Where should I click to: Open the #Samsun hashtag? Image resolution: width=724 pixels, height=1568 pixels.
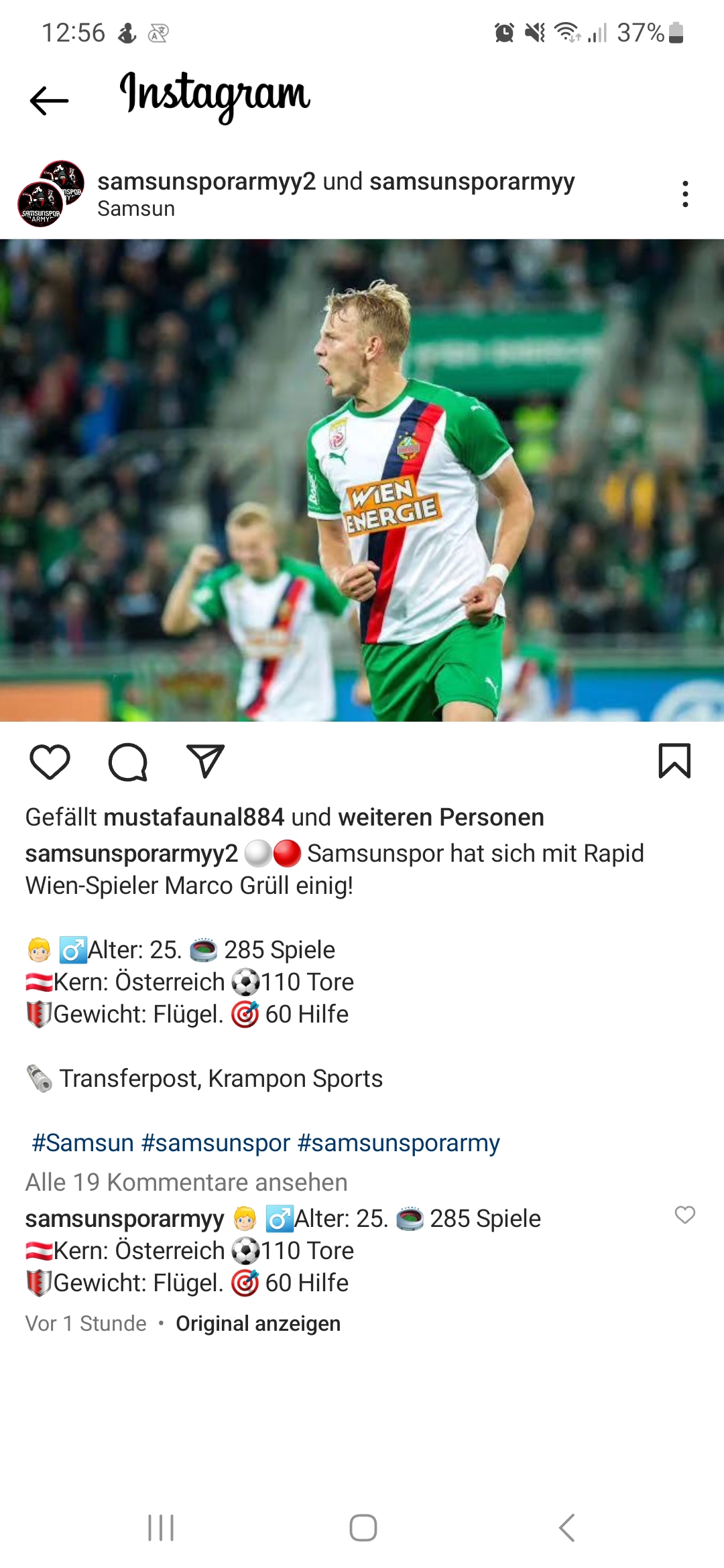pos(82,1143)
